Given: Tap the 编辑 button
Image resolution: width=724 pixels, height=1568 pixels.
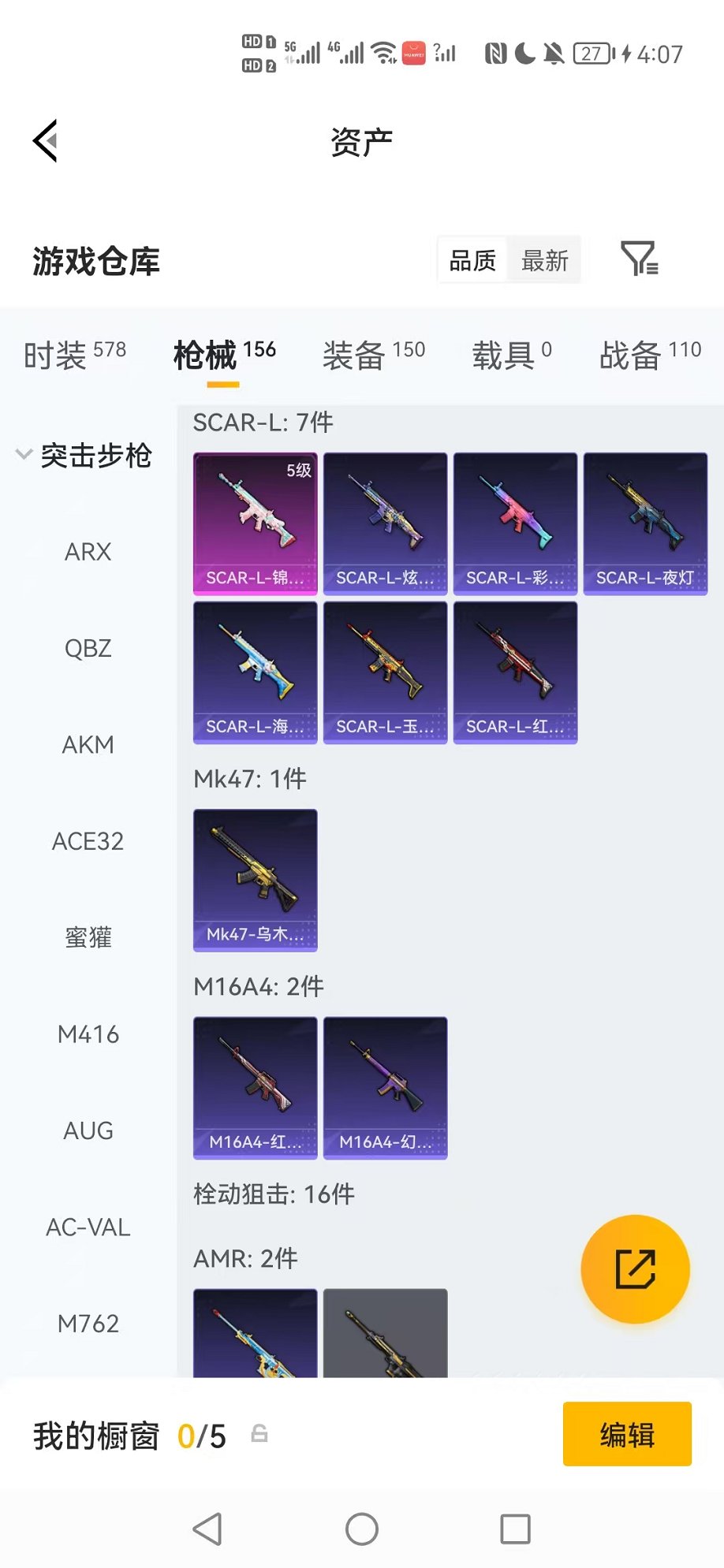Looking at the screenshot, I should [x=627, y=1434].
